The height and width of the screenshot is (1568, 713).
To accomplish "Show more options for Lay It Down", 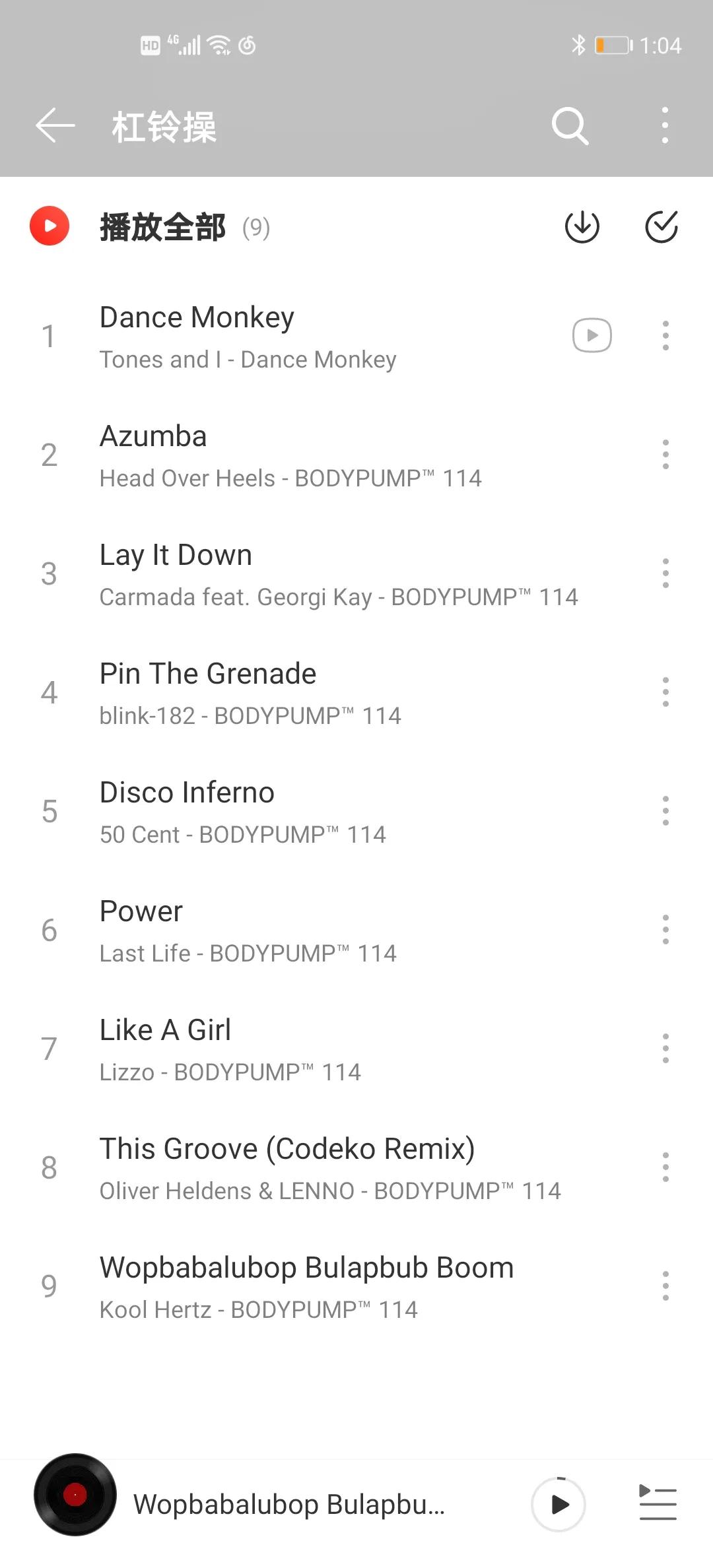I will click(x=665, y=573).
